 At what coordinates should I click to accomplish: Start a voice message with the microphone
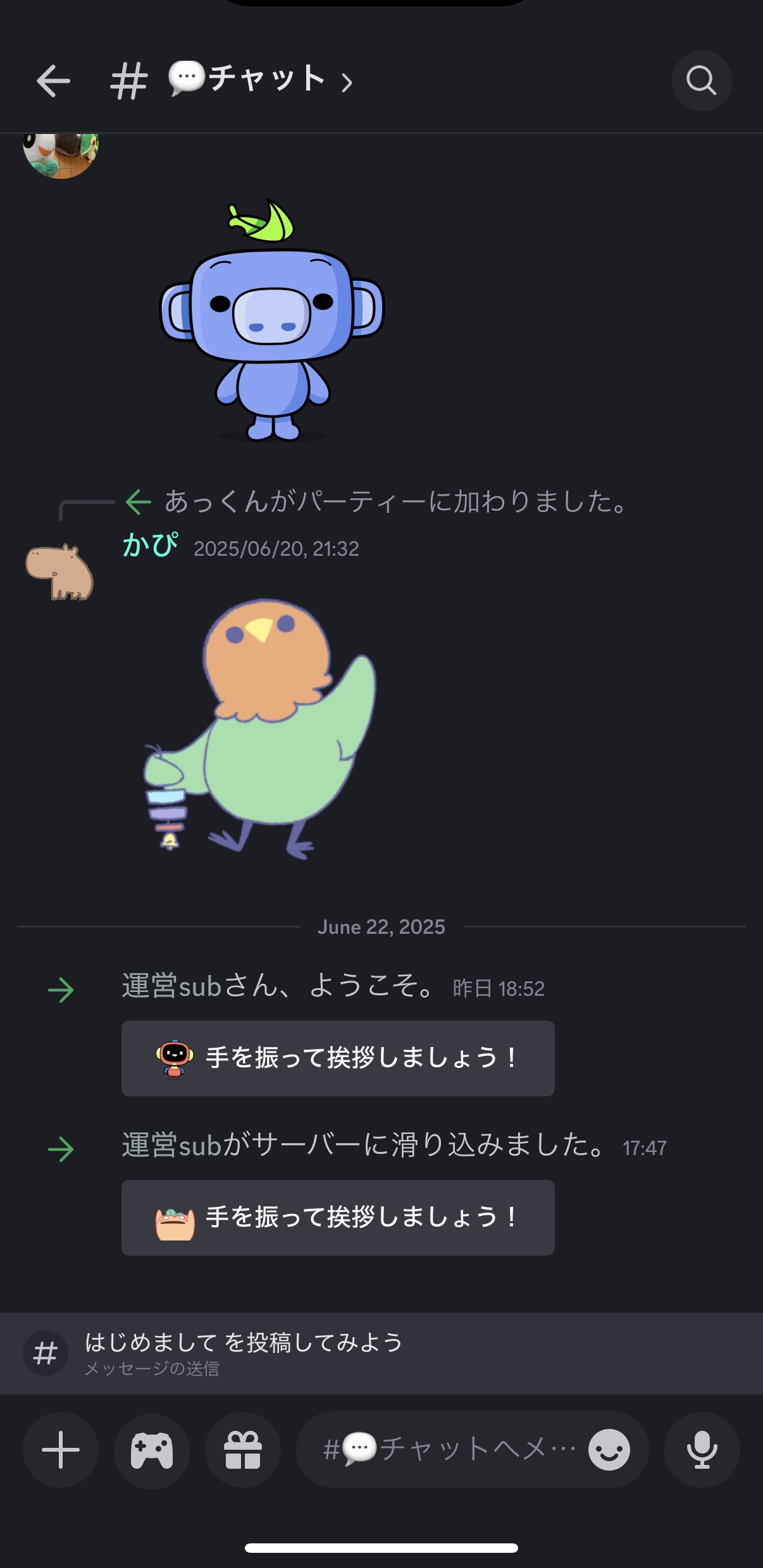tap(702, 1450)
